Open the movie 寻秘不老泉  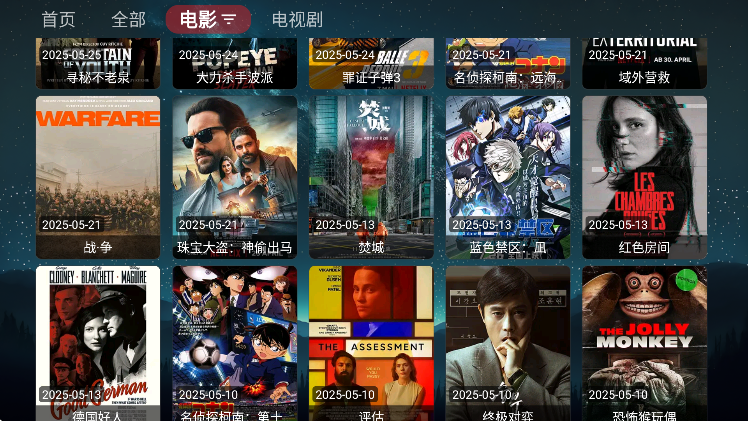(98, 62)
